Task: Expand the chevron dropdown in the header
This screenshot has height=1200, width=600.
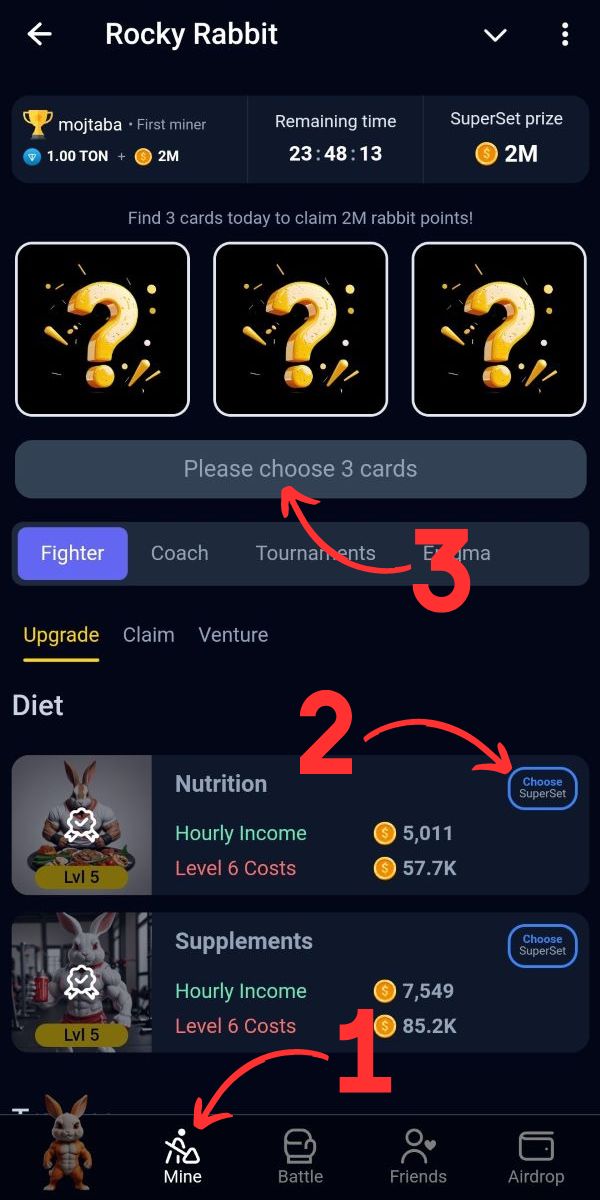Action: click(495, 35)
